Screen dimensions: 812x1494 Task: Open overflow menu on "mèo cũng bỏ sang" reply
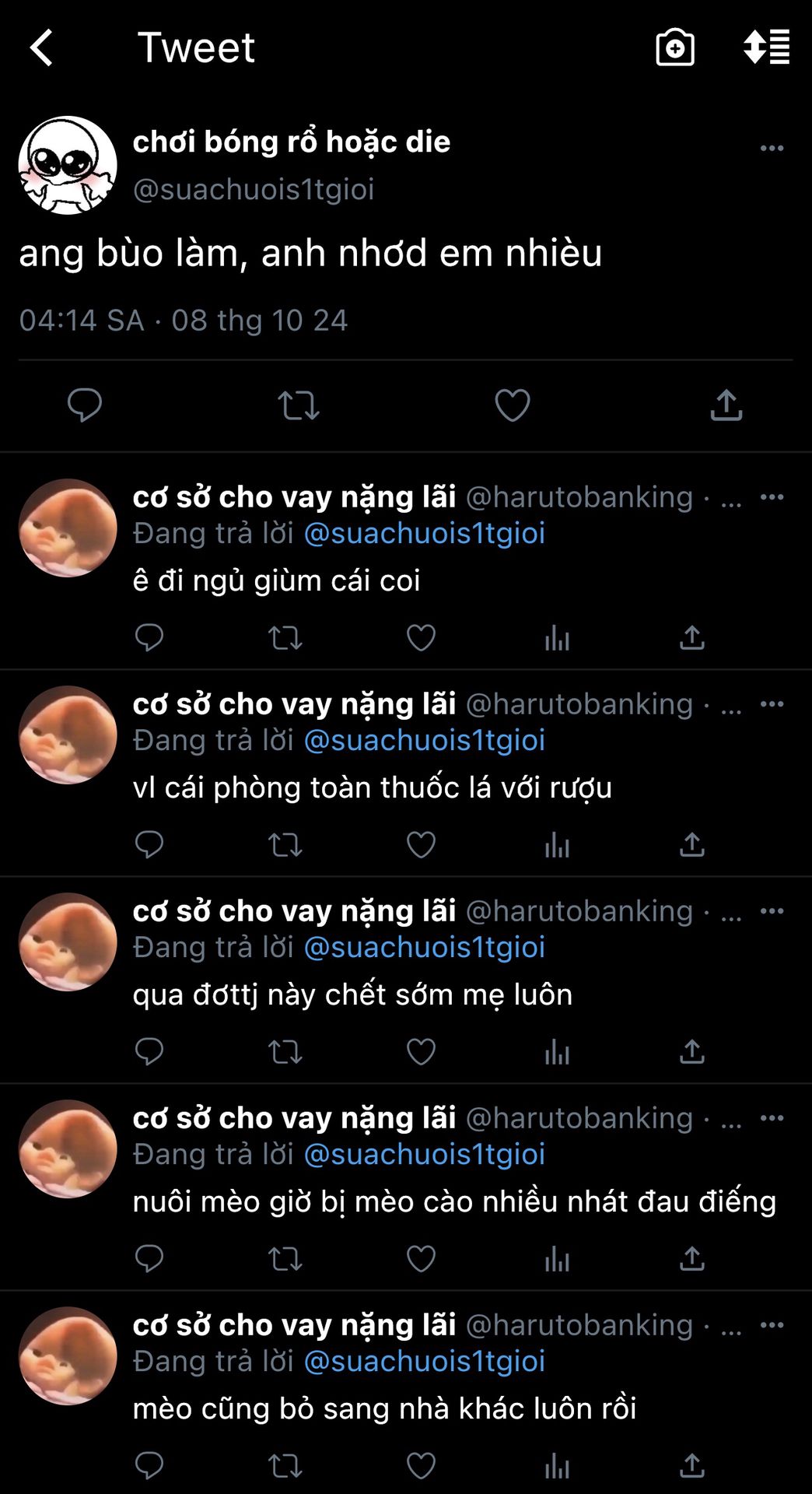click(x=772, y=1325)
